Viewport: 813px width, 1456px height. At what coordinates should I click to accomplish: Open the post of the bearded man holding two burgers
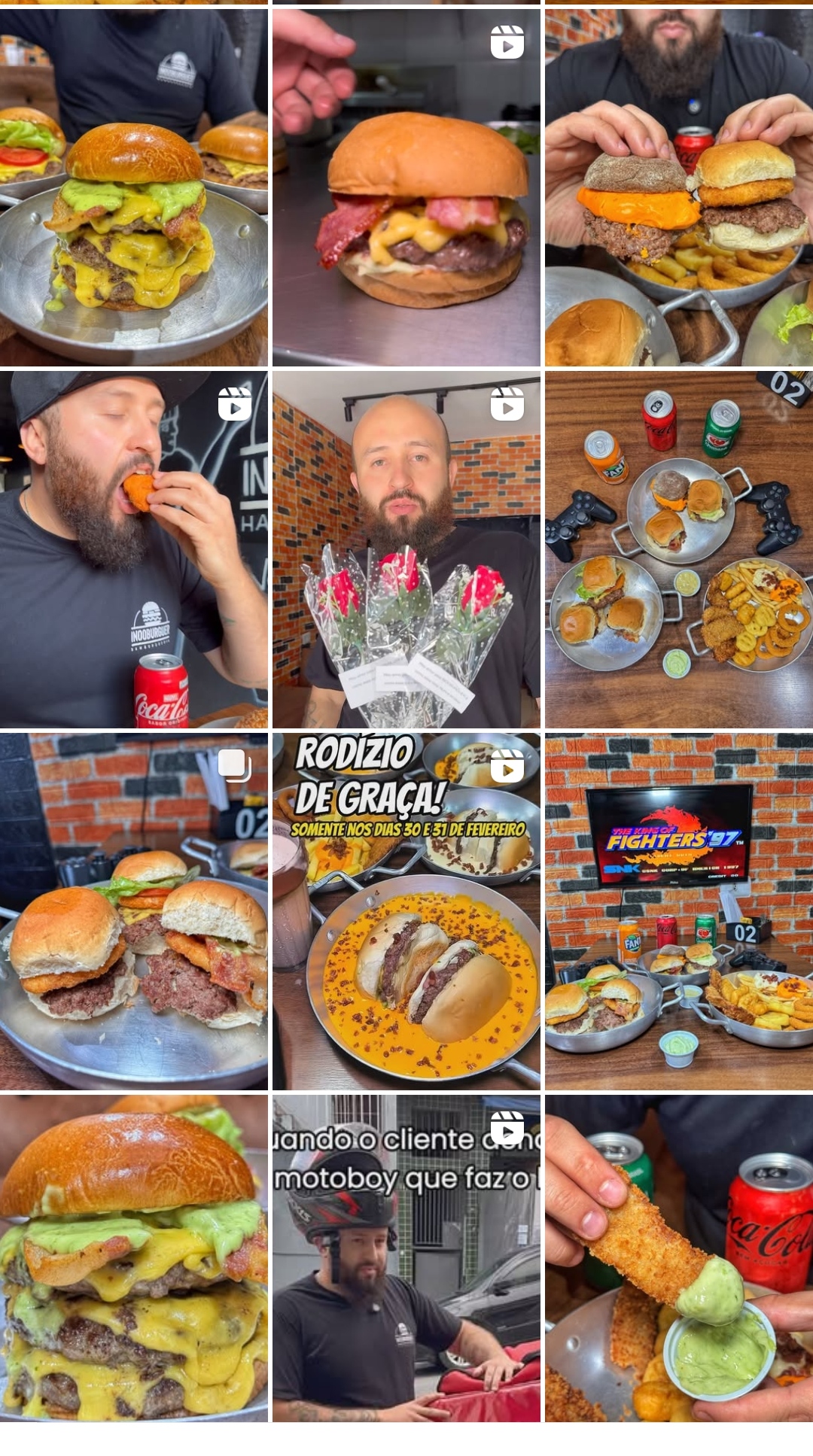679,187
